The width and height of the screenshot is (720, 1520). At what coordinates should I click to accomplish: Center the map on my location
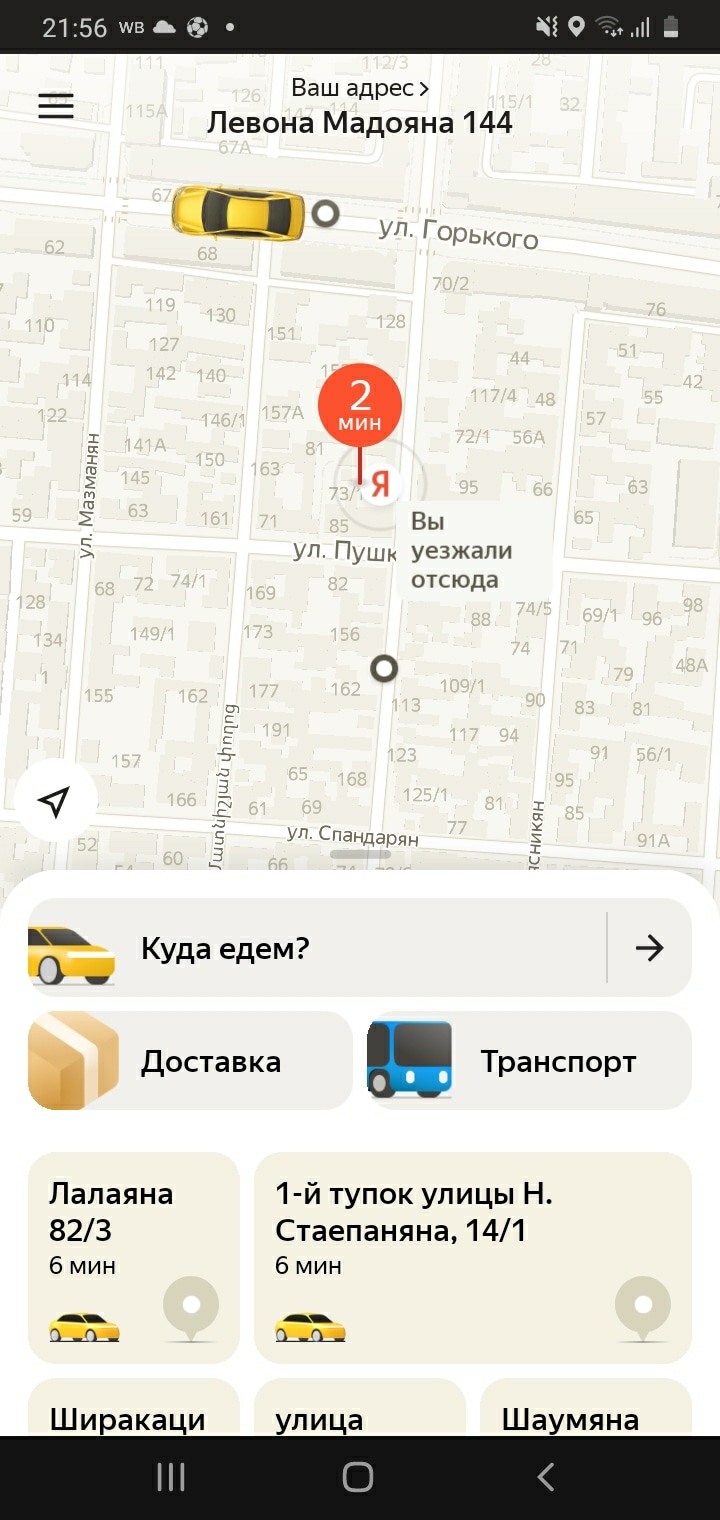point(56,800)
